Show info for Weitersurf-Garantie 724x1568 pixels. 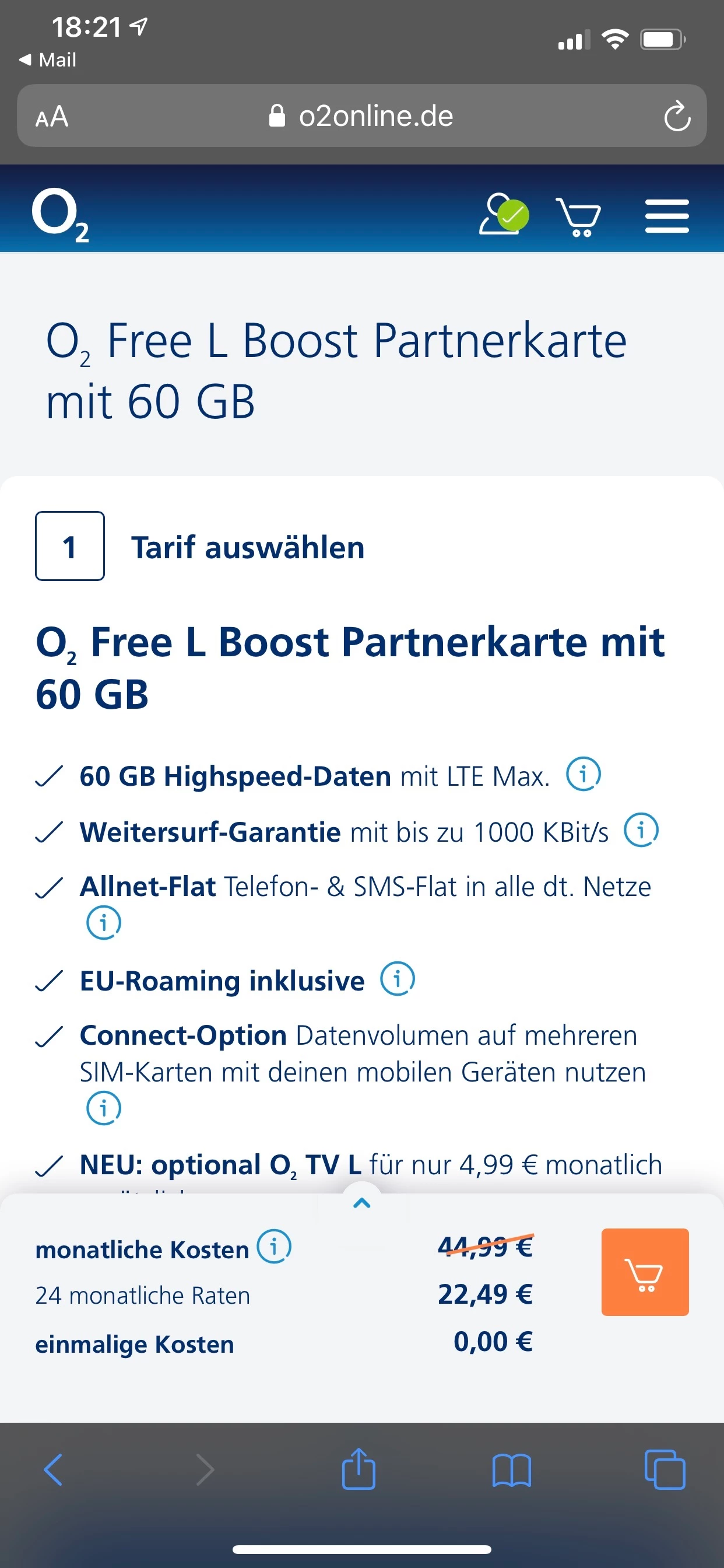coord(641,829)
